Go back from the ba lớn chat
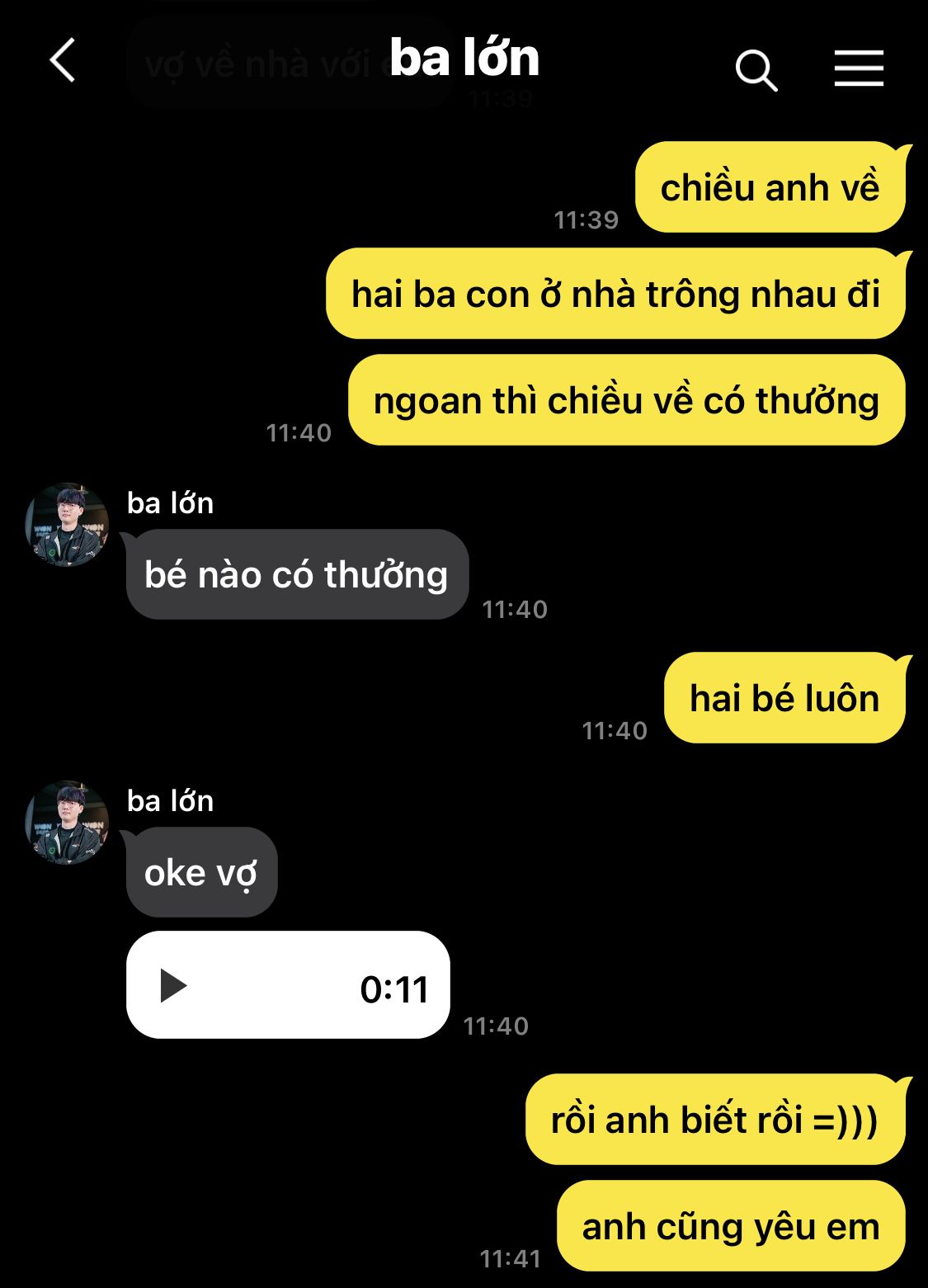The image size is (928, 1288). pos(63,60)
